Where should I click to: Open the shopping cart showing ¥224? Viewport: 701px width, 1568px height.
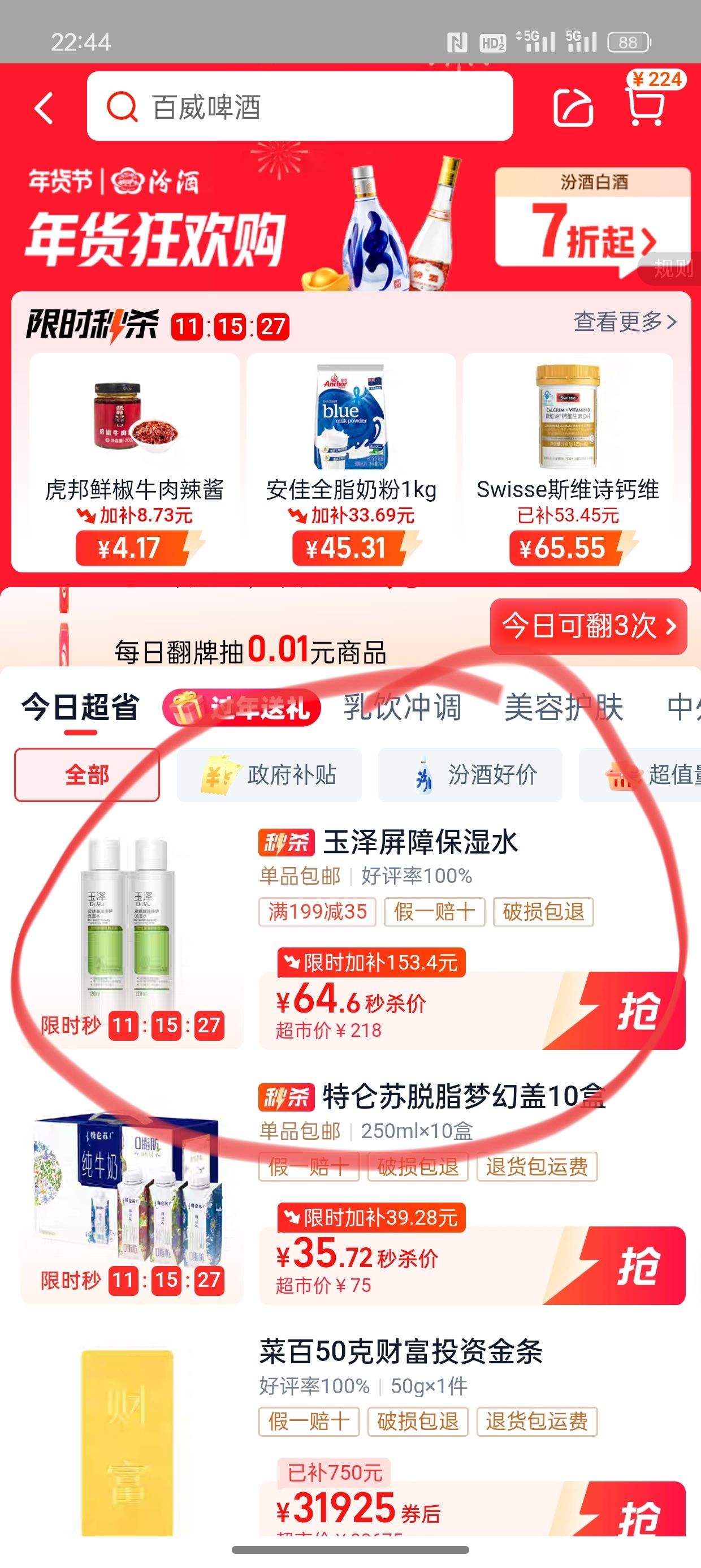tap(646, 106)
